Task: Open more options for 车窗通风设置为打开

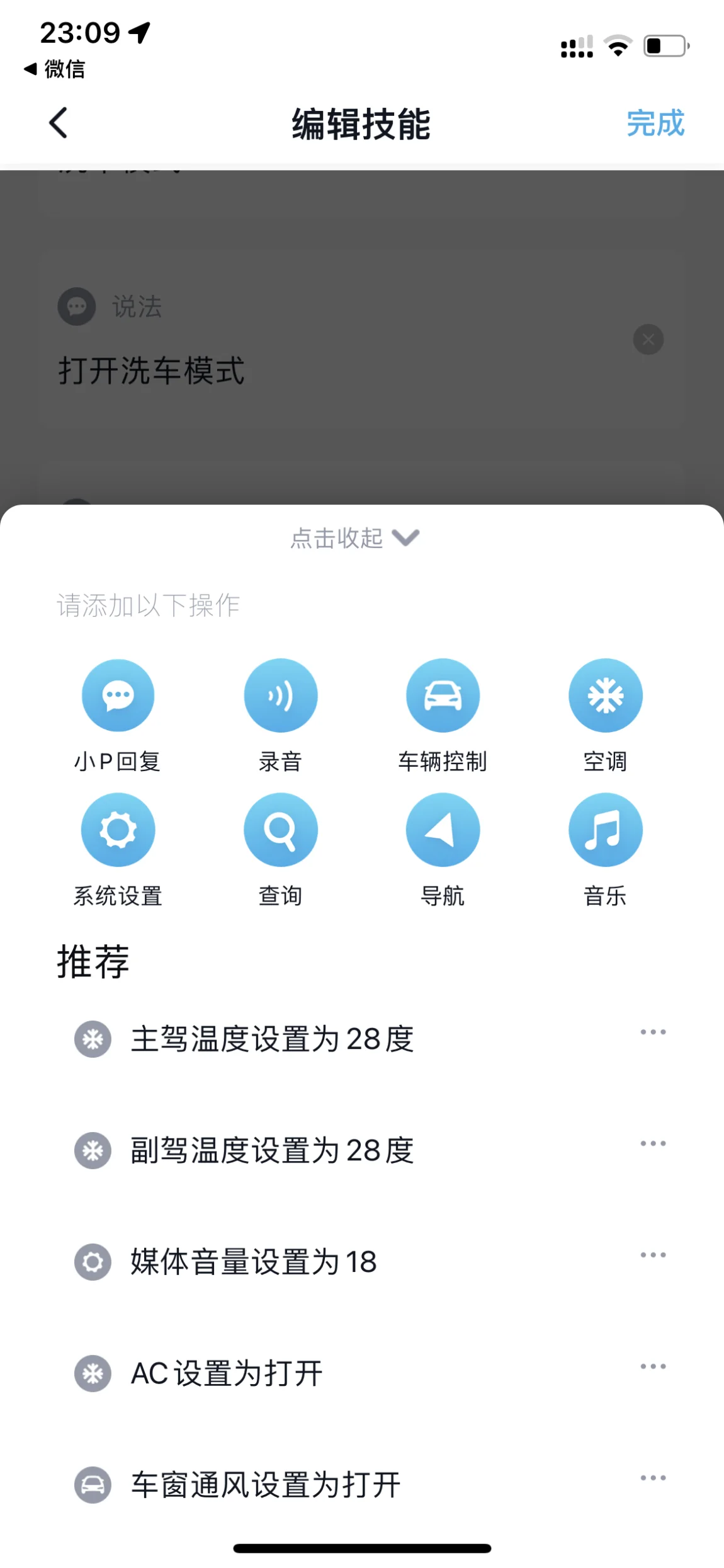Action: [653, 1478]
